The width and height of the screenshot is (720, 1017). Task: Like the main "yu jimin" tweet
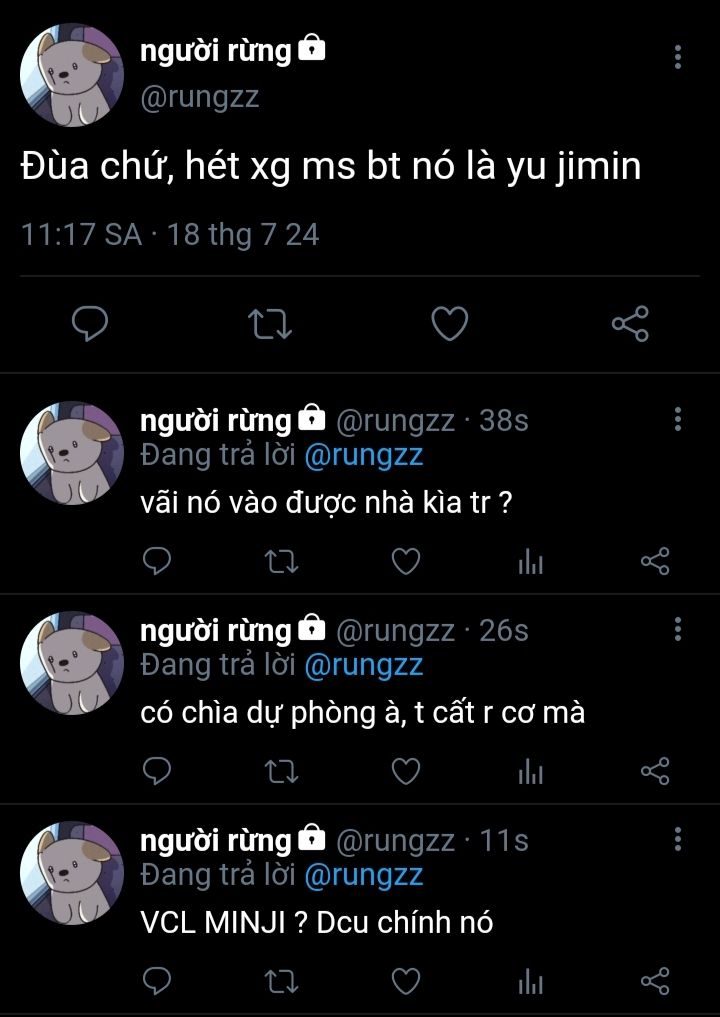coord(450,324)
